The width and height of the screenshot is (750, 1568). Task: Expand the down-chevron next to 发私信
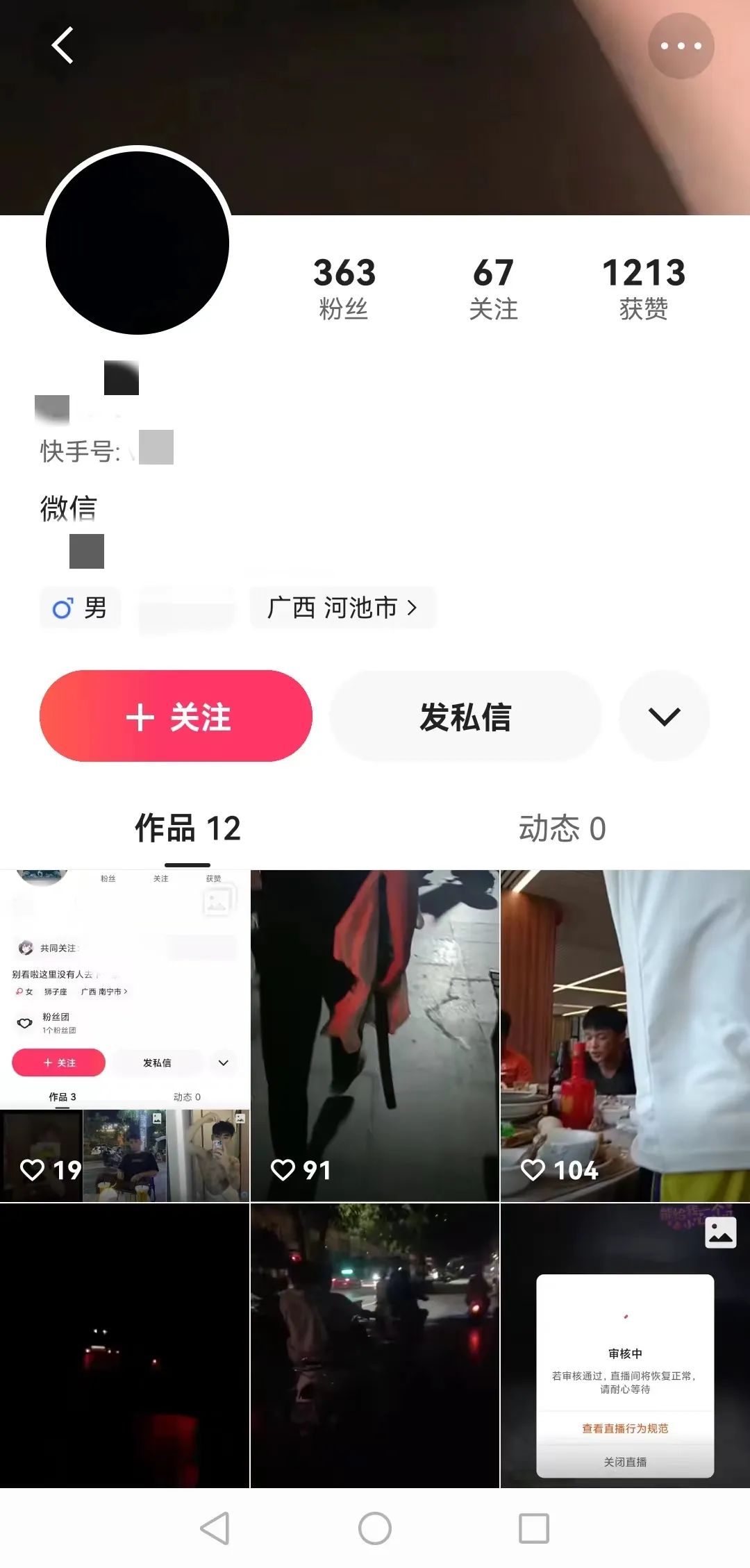664,716
